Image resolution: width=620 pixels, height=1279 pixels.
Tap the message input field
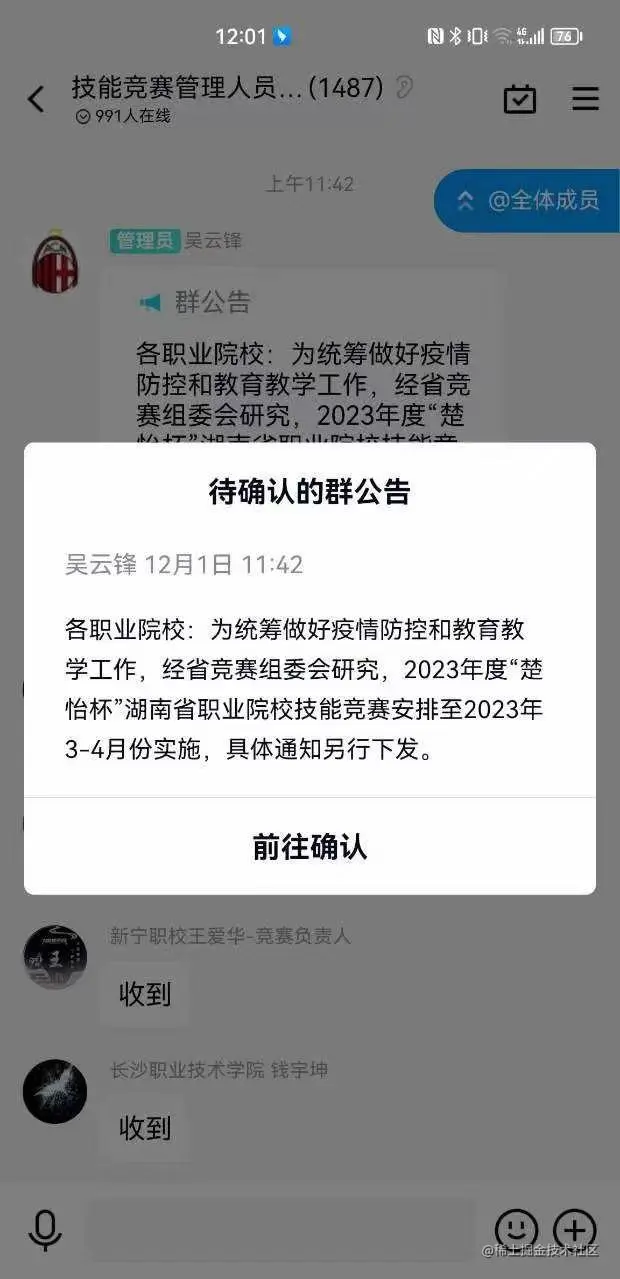tap(280, 1230)
